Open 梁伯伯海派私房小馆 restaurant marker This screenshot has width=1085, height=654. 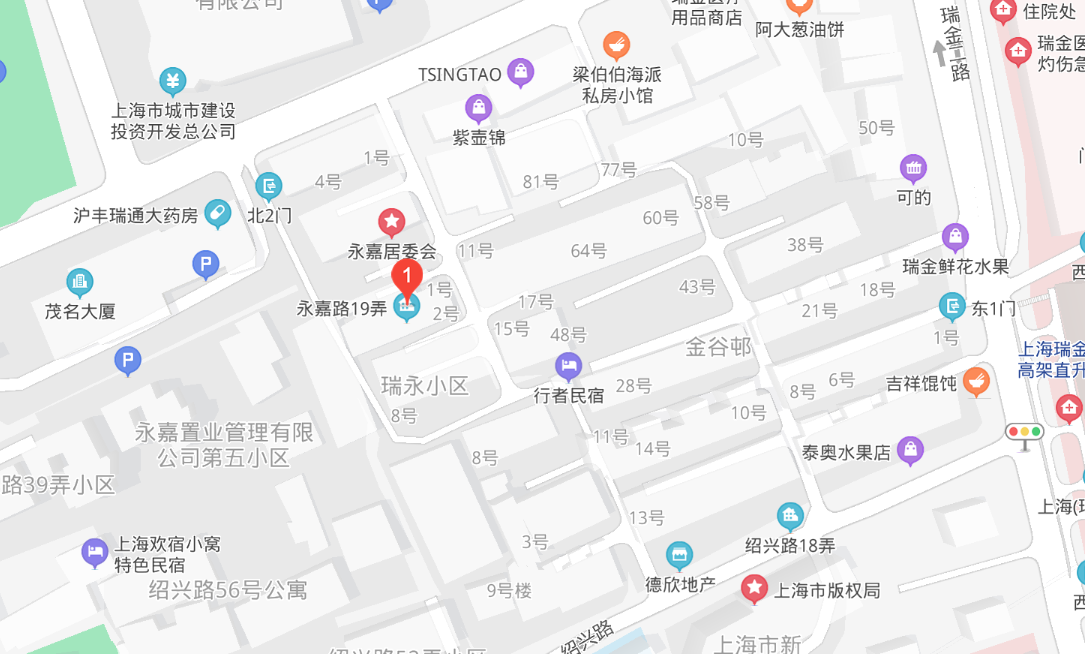point(616,45)
